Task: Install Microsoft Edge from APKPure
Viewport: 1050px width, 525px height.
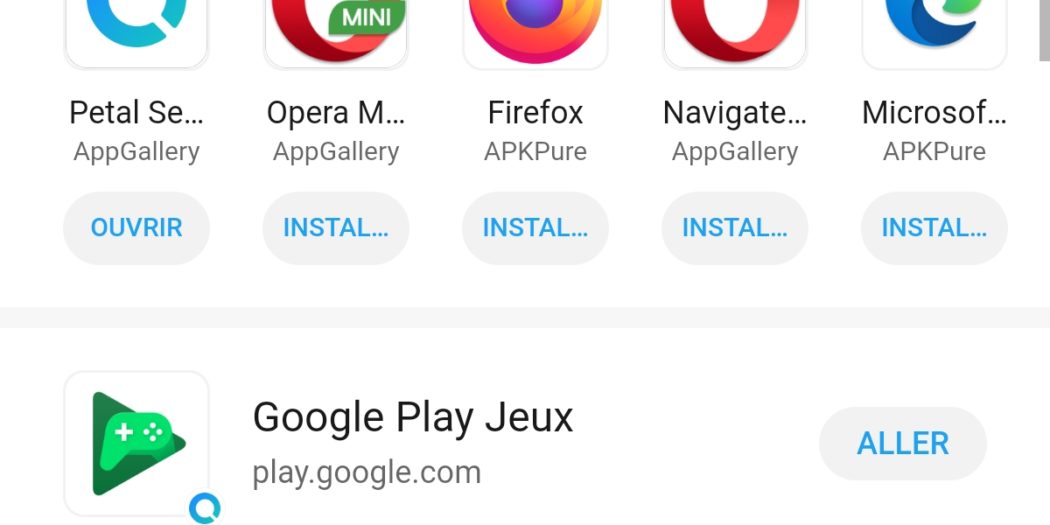Action: [934, 228]
